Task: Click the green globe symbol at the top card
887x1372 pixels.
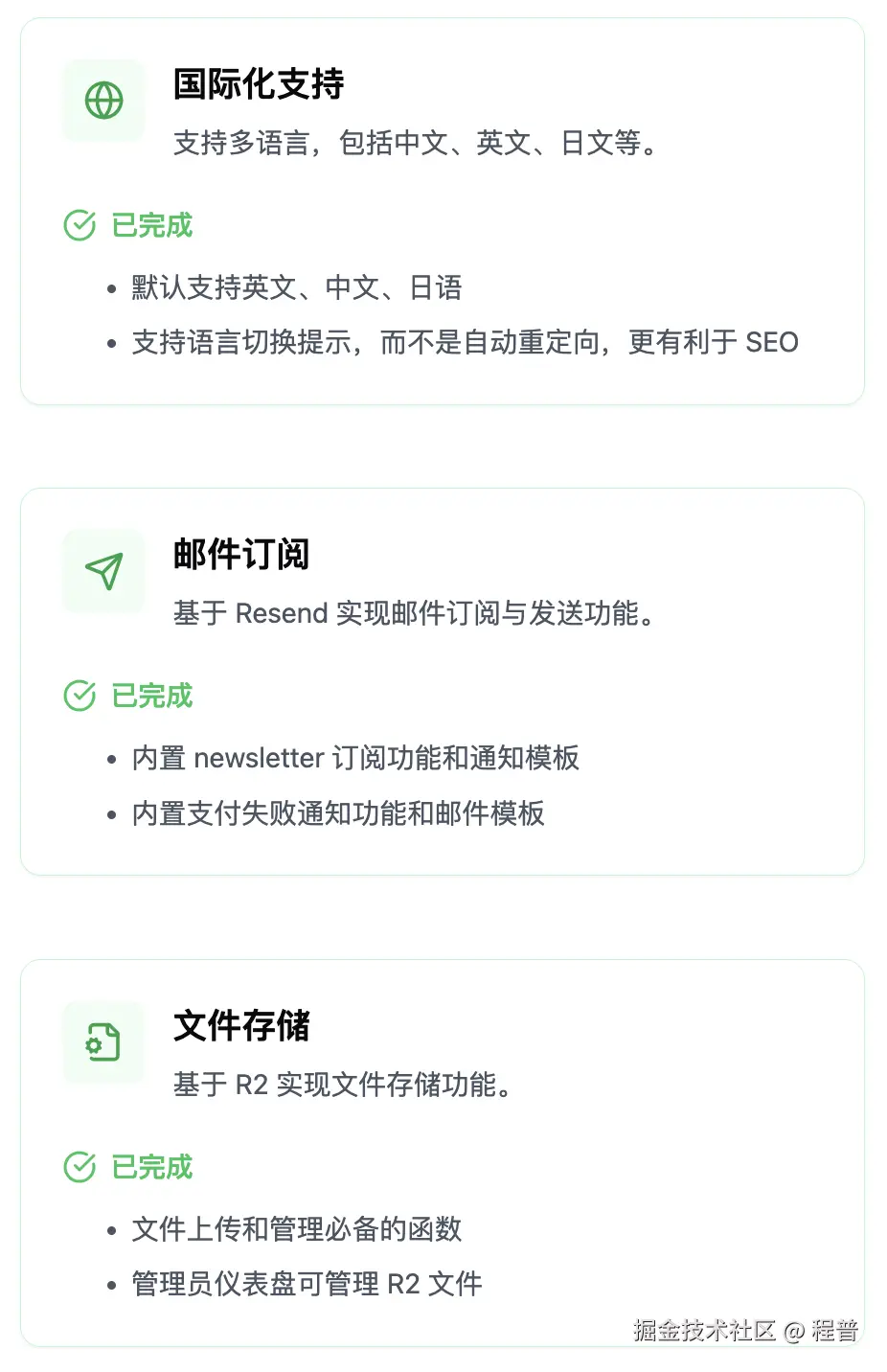Action: point(102,100)
